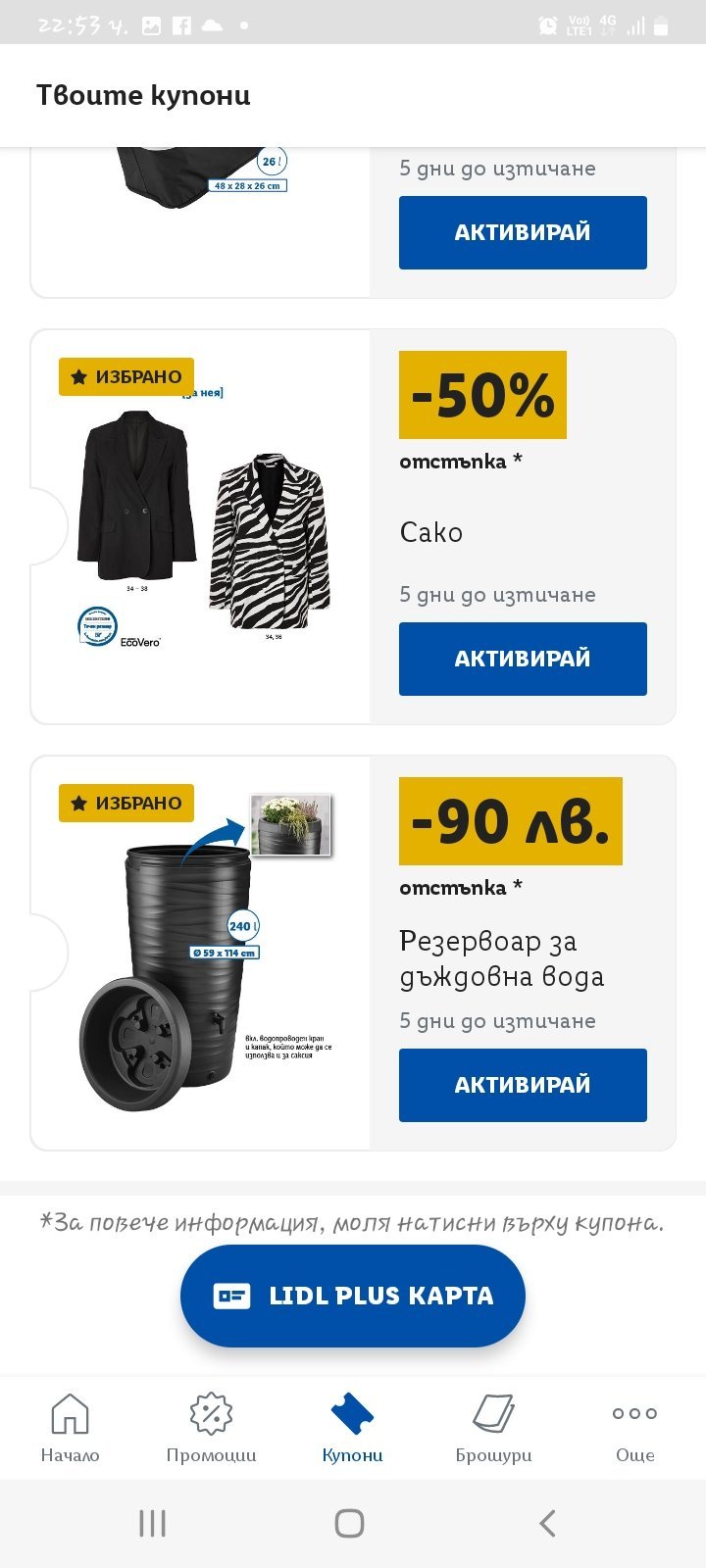Go to the Начало tab
Viewport: 706px width, 1568px height.
coord(70,1428)
